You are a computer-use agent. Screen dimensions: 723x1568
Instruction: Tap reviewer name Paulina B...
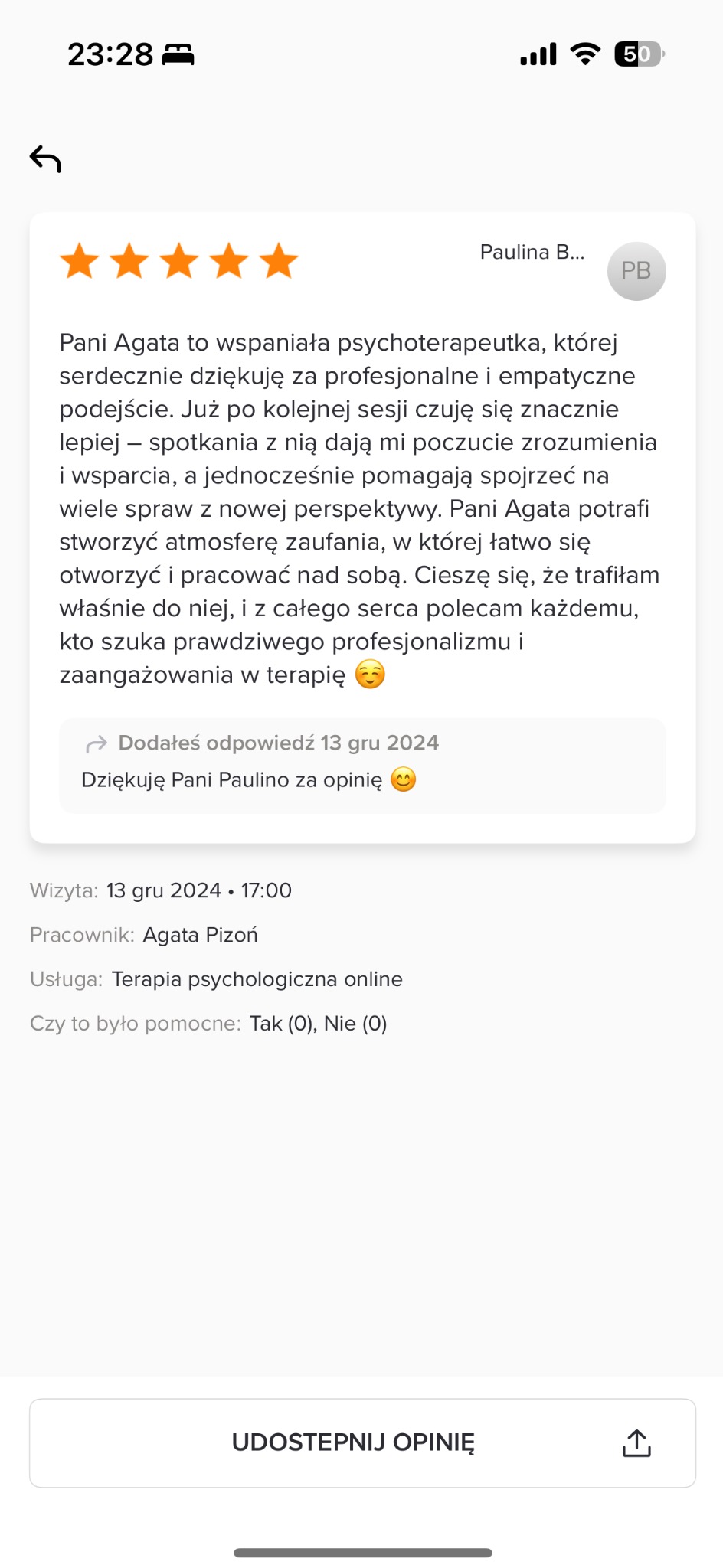[x=532, y=253]
